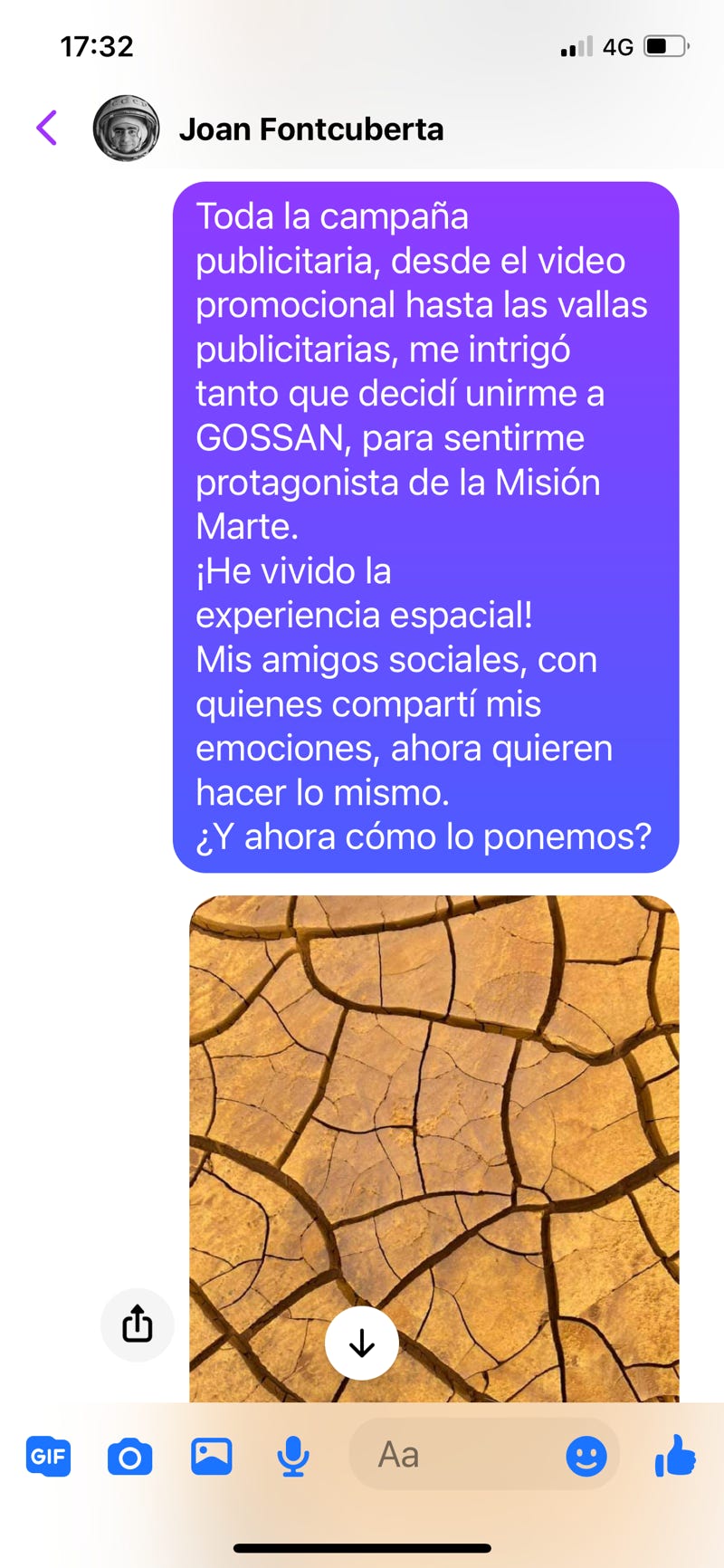Image resolution: width=724 pixels, height=1568 pixels.
Task: Open Joan Fontcuberta's profile picture
Action: point(127,129)
